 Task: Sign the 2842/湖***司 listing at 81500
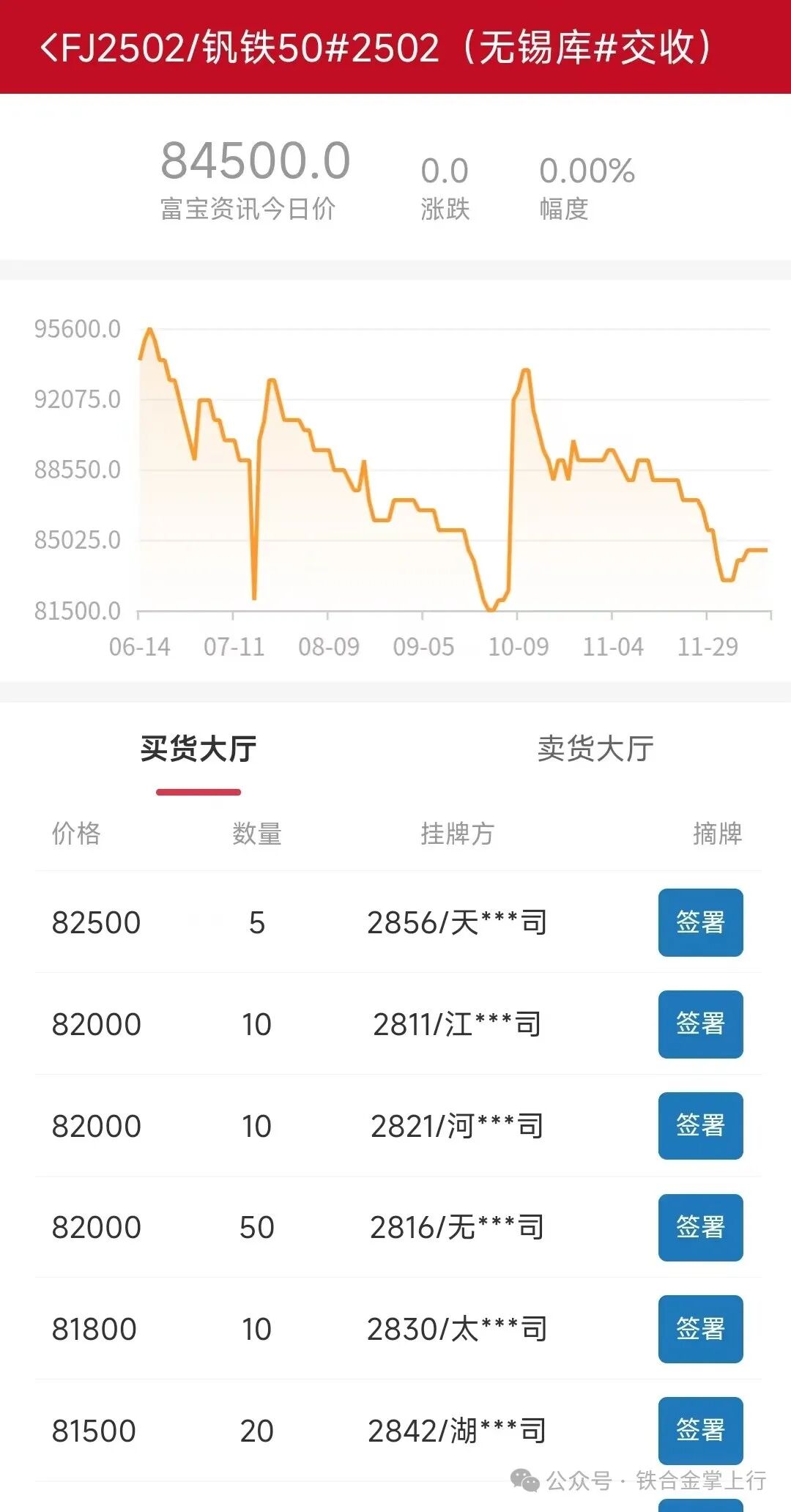pyautogui.click(x=700, y=1431)
